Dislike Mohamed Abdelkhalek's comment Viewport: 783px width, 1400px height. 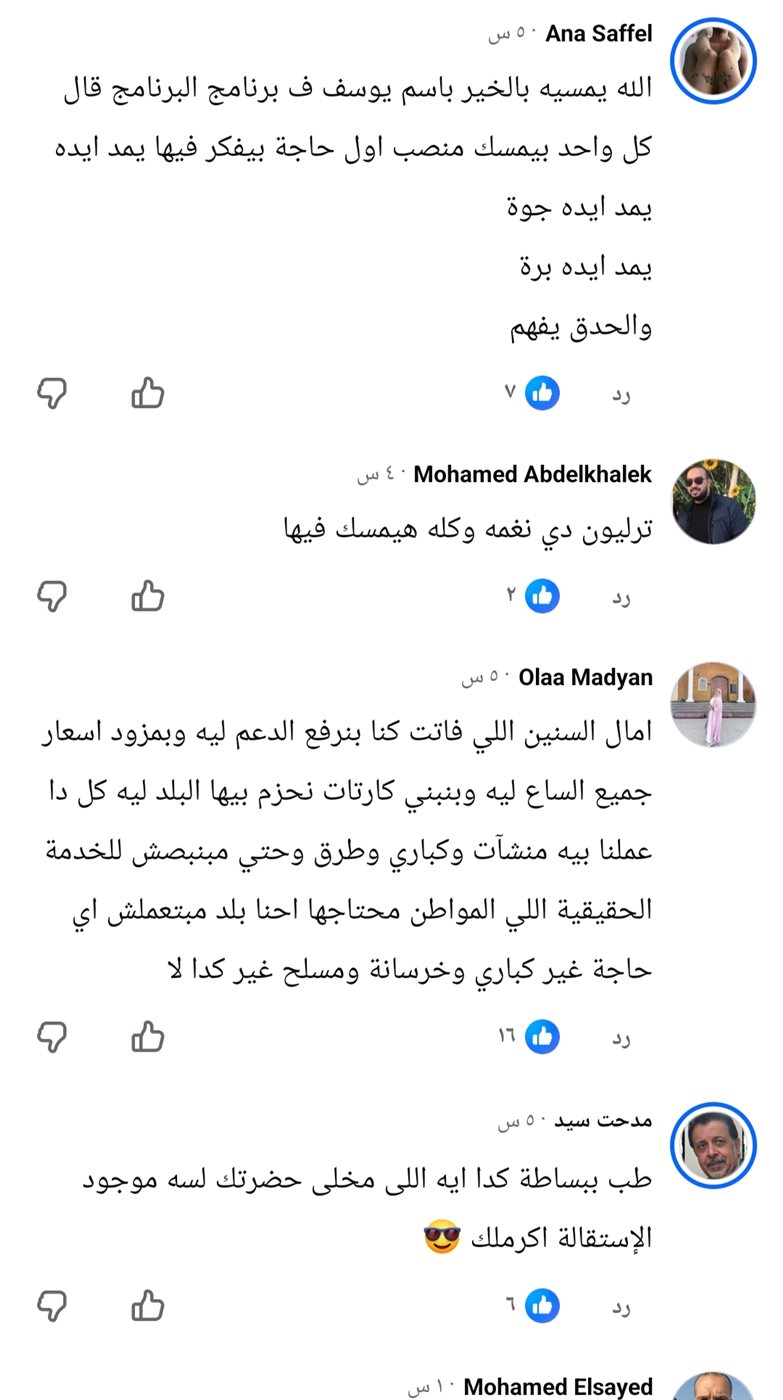pos(52,597)
